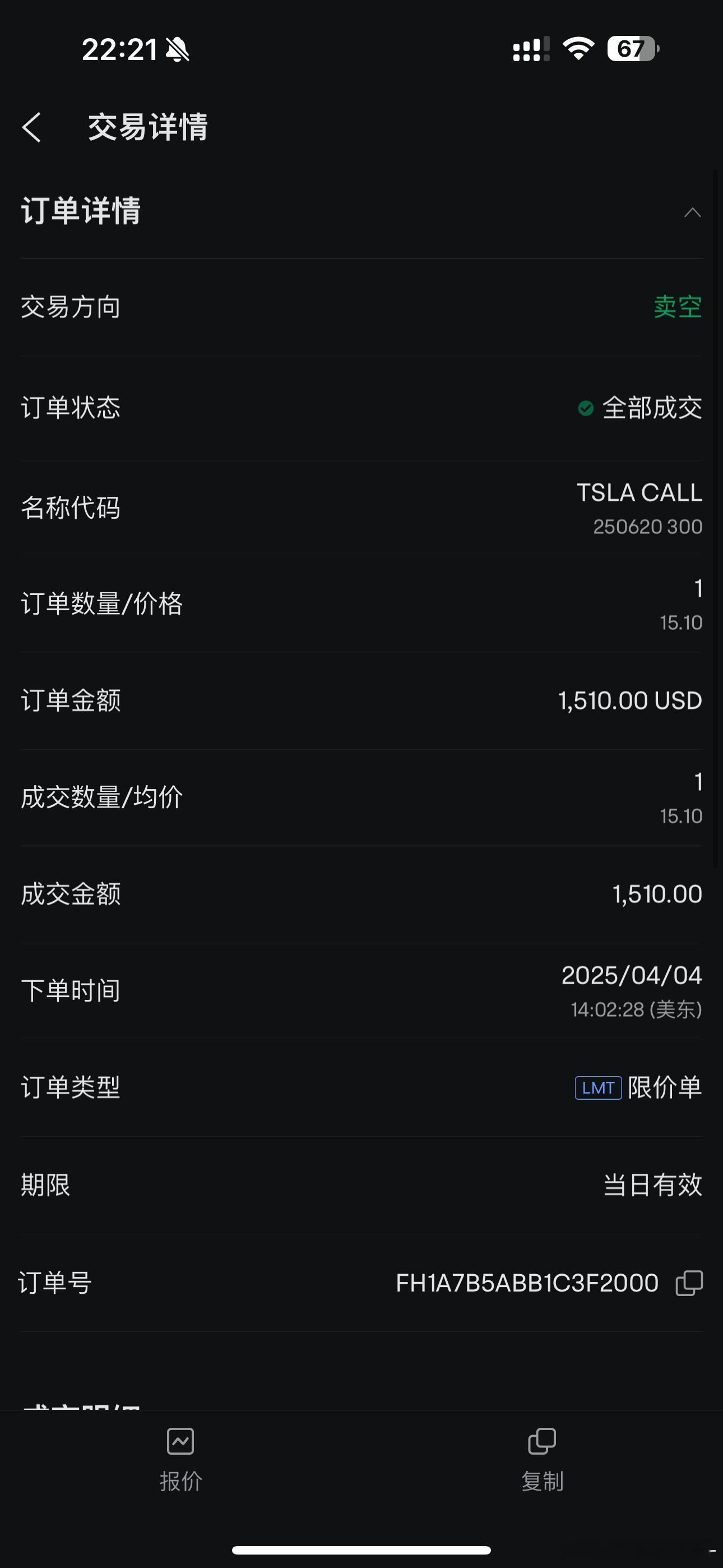Tap the 复制 button at the bottom

tap(543, 1460)
